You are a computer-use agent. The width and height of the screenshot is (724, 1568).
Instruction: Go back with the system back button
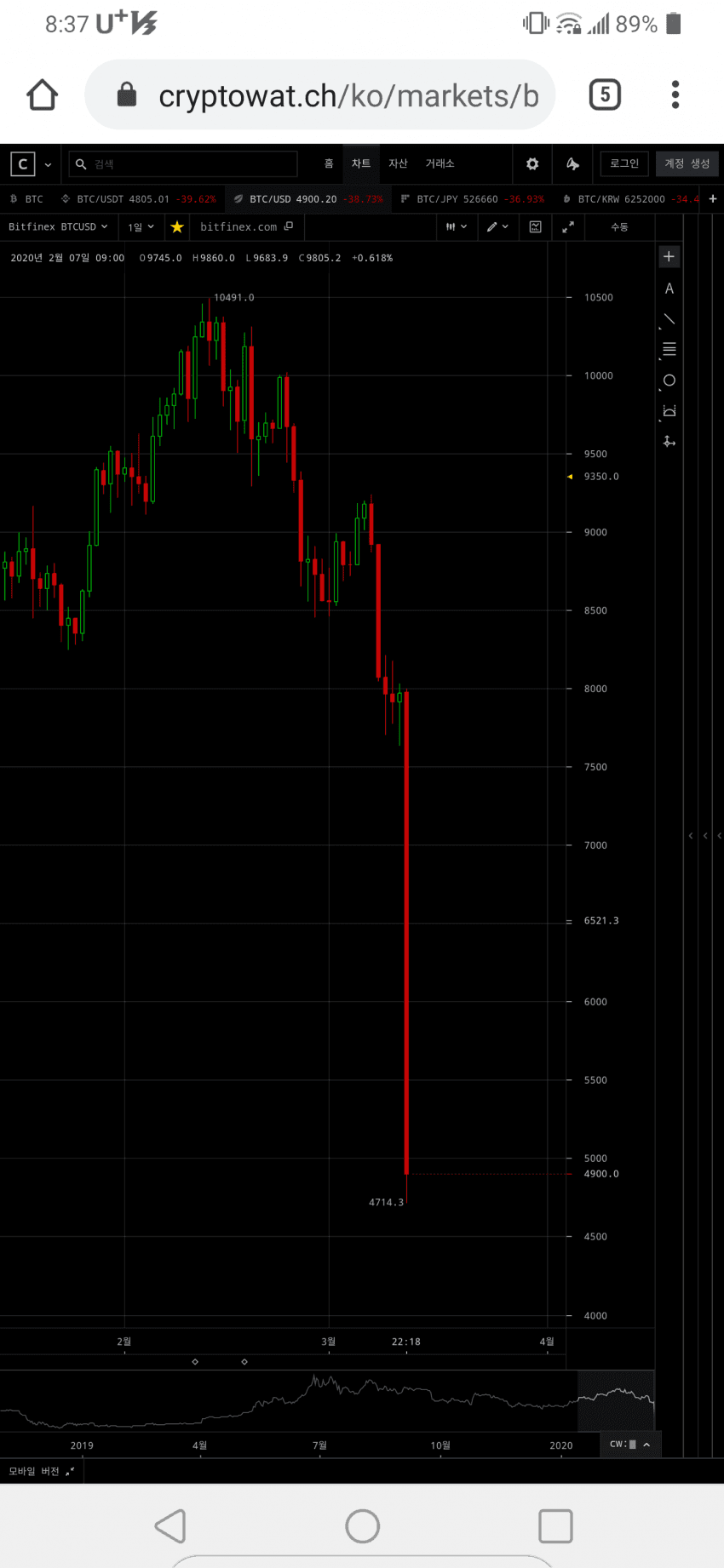(x=170, y=1525)
